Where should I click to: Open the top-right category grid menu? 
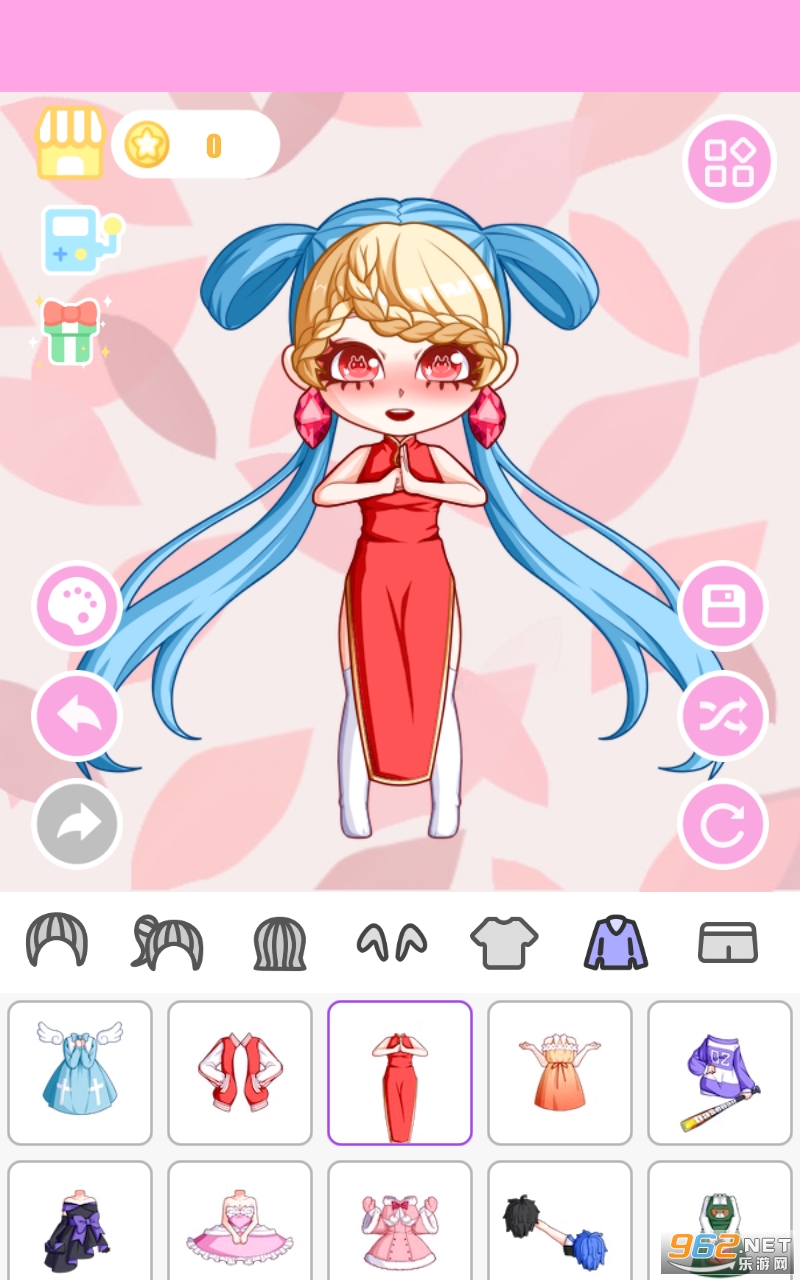click(730, 162)
